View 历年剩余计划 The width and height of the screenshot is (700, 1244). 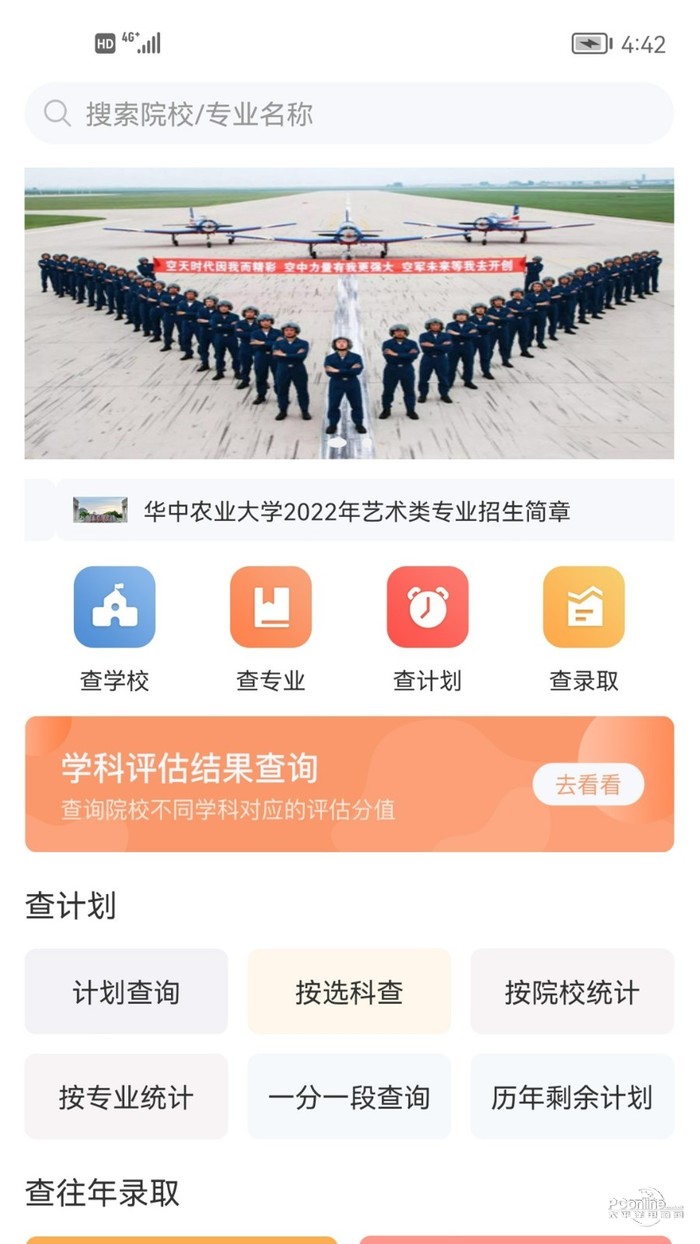click(x=572, y=1097)
